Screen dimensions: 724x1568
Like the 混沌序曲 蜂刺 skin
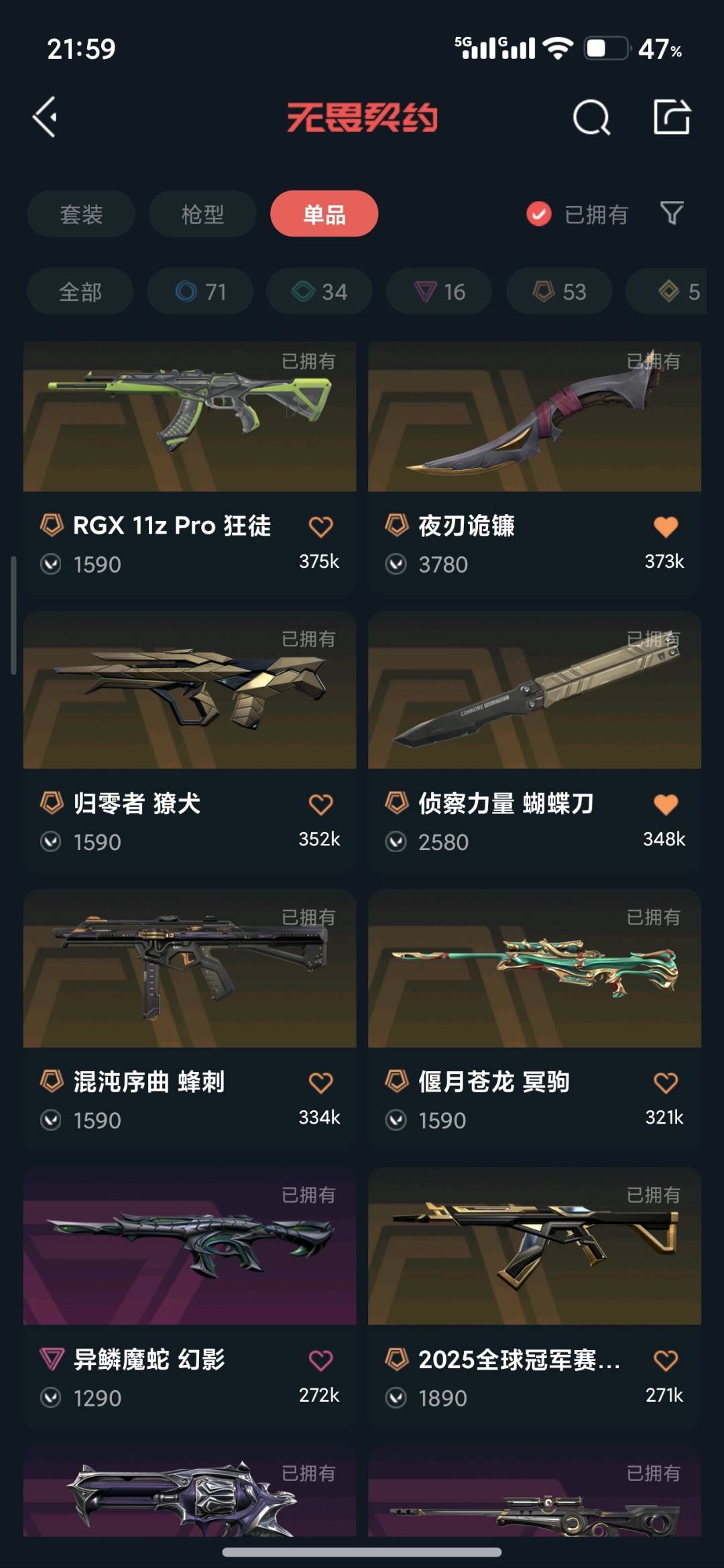(x=320, y=1083)
